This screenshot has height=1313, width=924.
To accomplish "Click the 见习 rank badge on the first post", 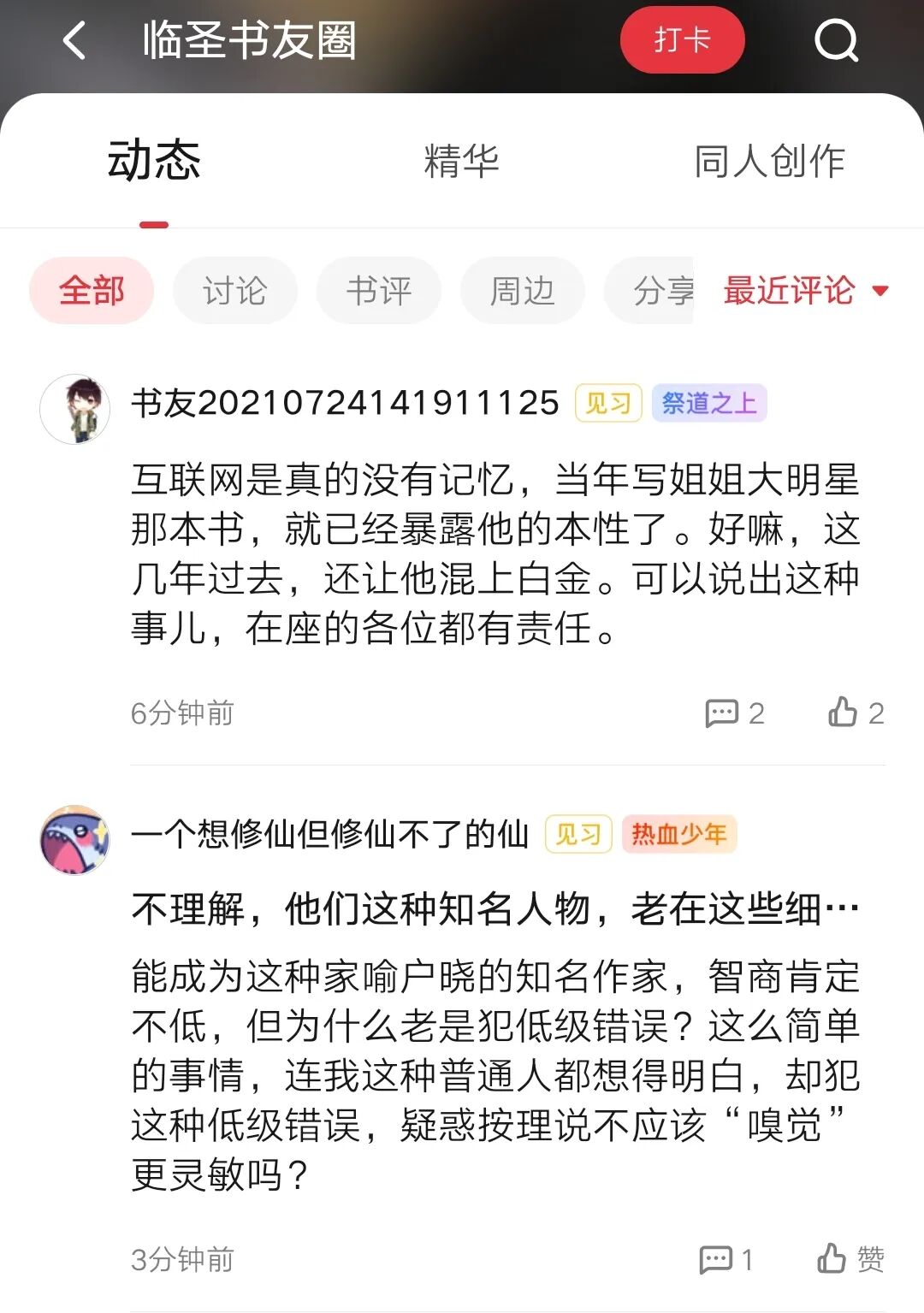I will point(608,404).
